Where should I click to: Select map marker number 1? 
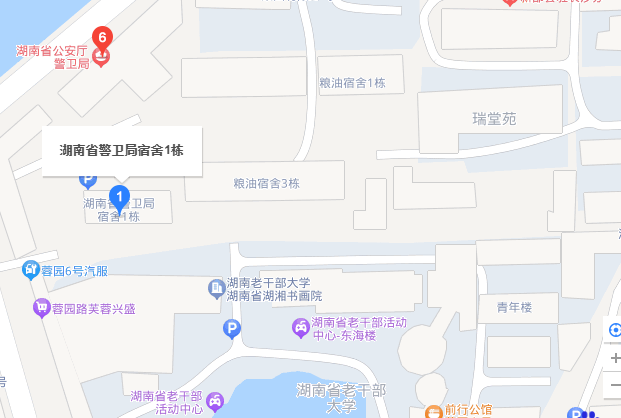pos(120,196)
